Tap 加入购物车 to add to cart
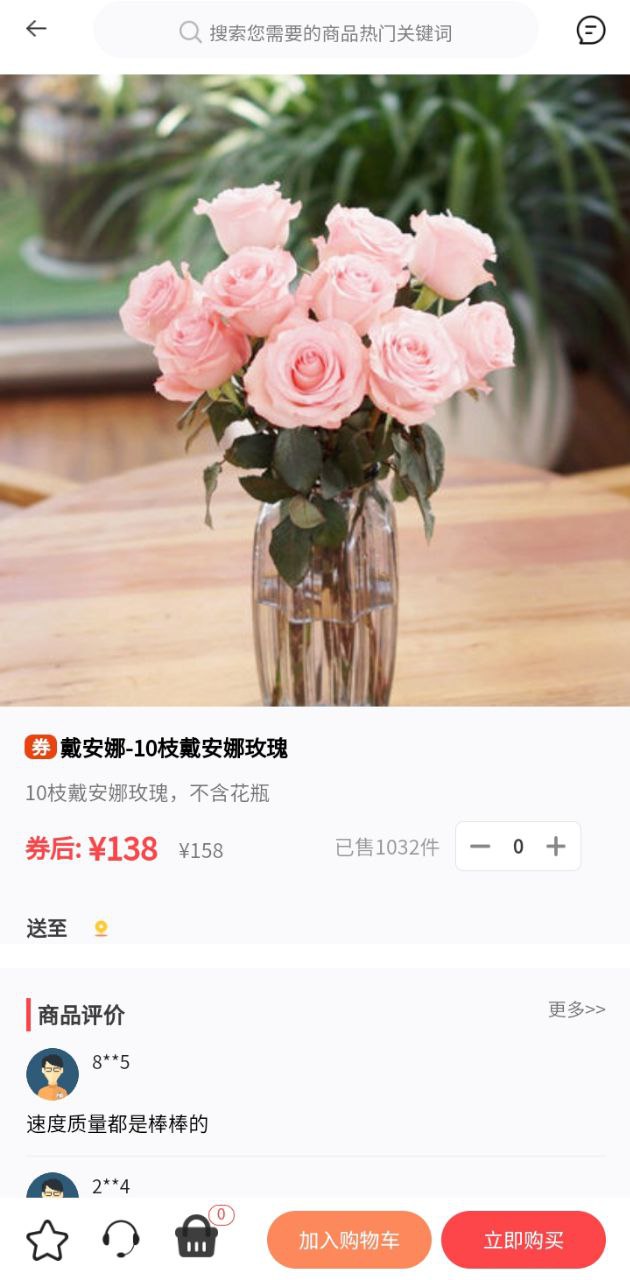The width and height of the screenshot is (630, 1280). (x=349, y=1240)
